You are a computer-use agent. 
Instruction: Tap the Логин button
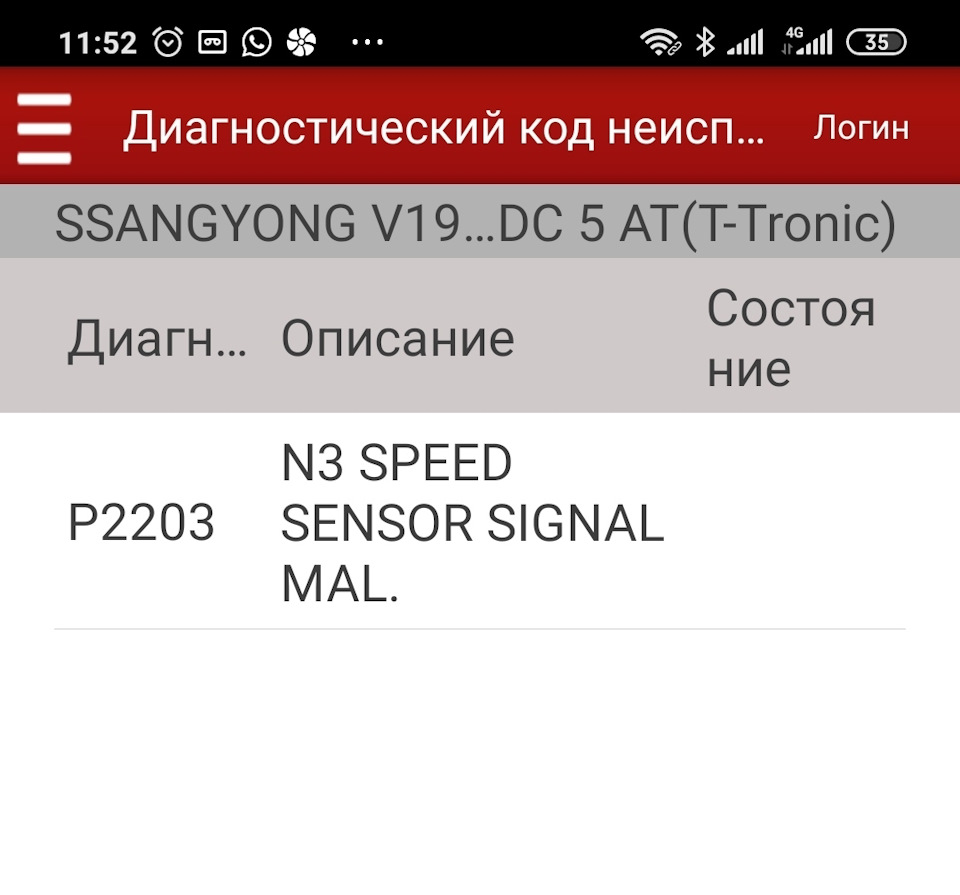pyautogui.click(x=860, y=128)
